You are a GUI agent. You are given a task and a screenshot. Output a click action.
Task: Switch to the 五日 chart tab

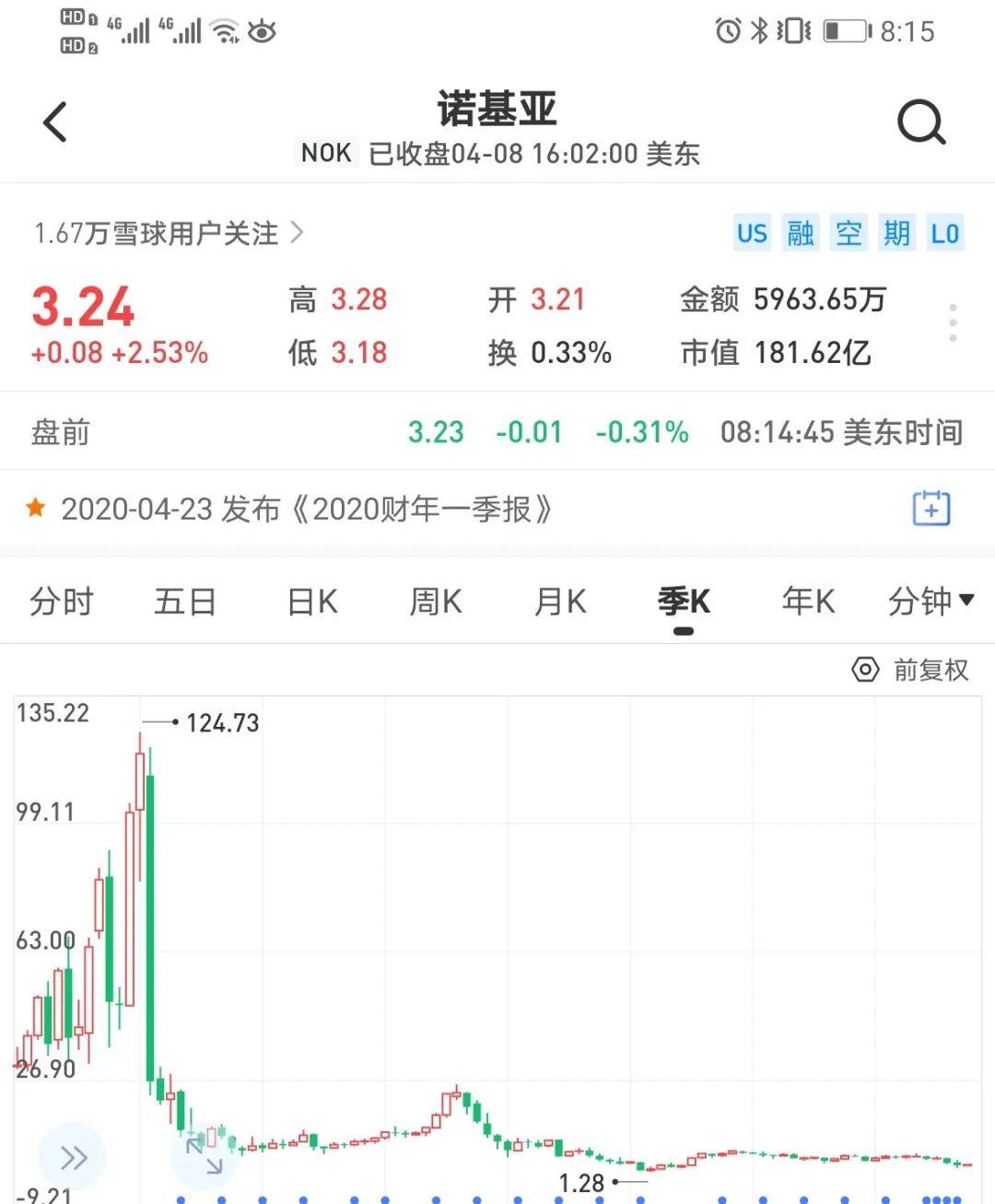(185, 602)
